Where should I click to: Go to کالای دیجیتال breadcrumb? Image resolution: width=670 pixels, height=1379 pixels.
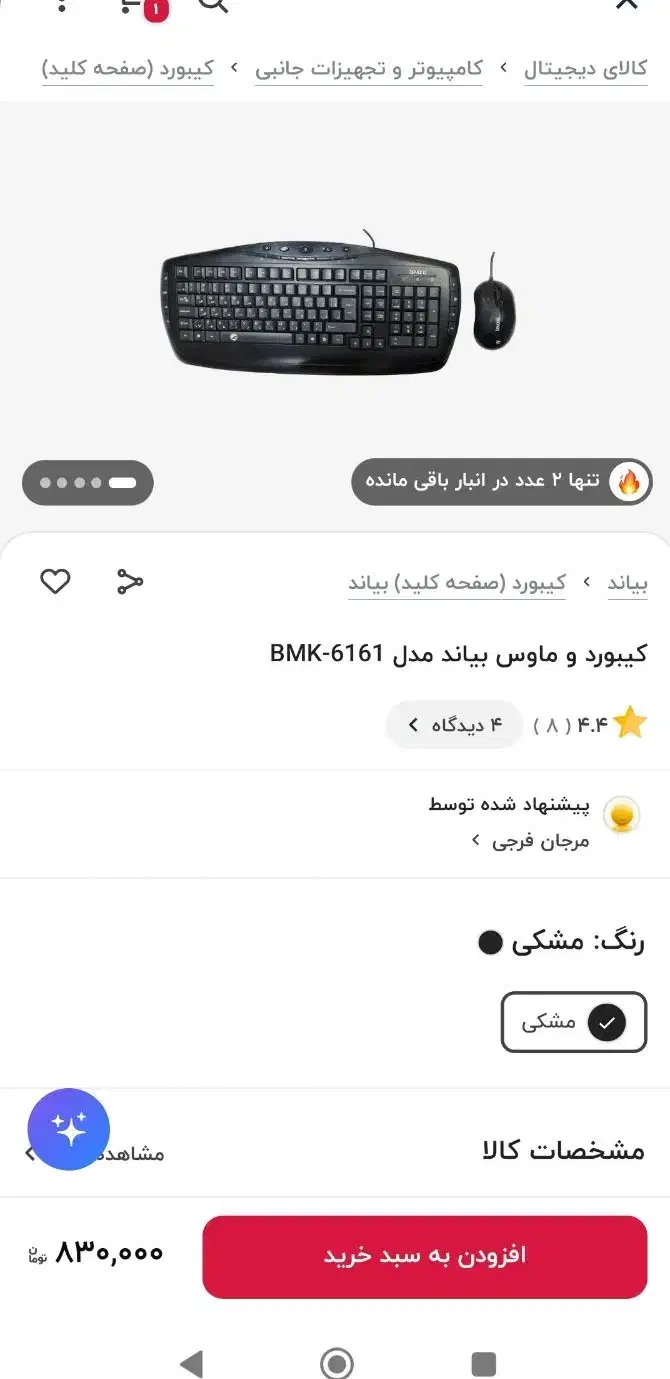pyautogui.click(x=585, y=69)
